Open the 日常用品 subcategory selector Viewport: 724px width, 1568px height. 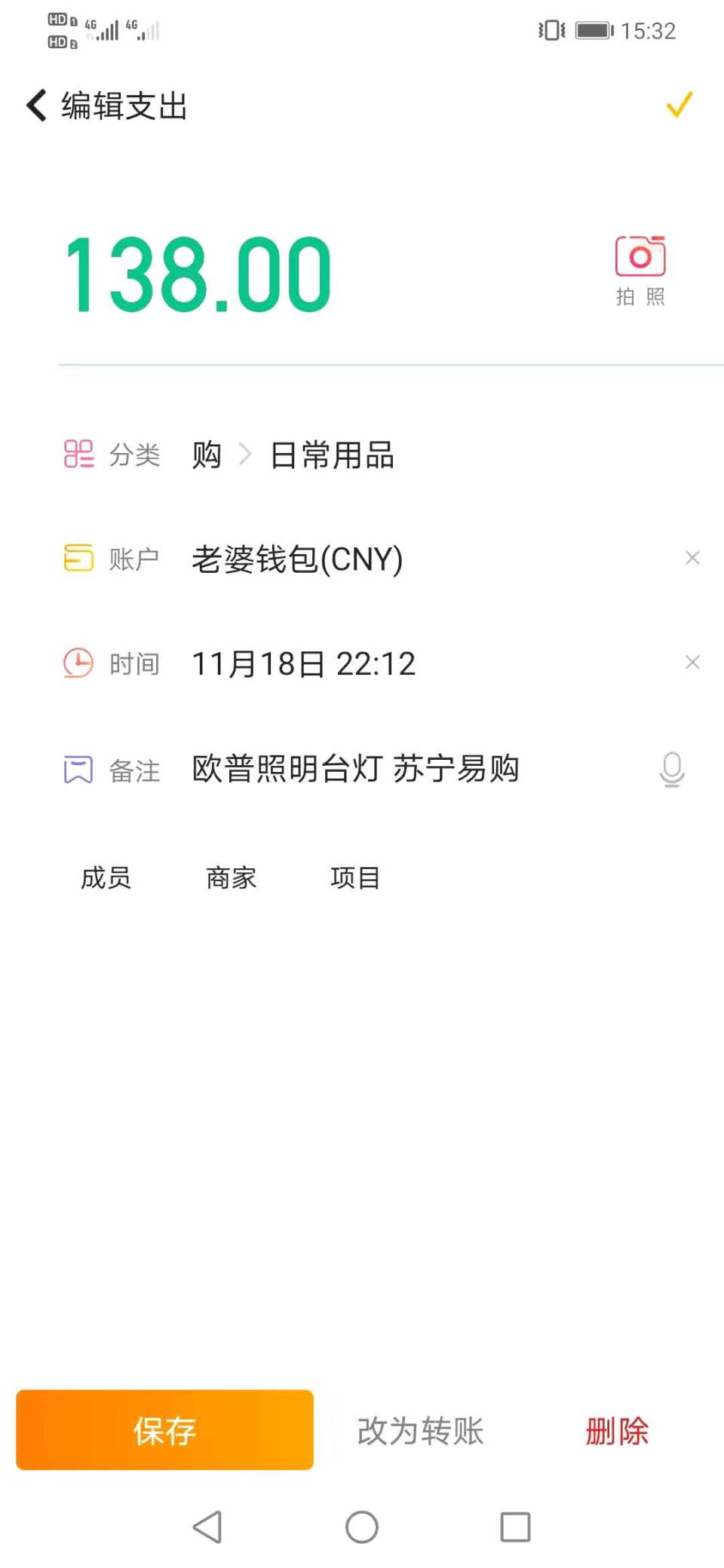pyautogui.click(x=330, y=455)
